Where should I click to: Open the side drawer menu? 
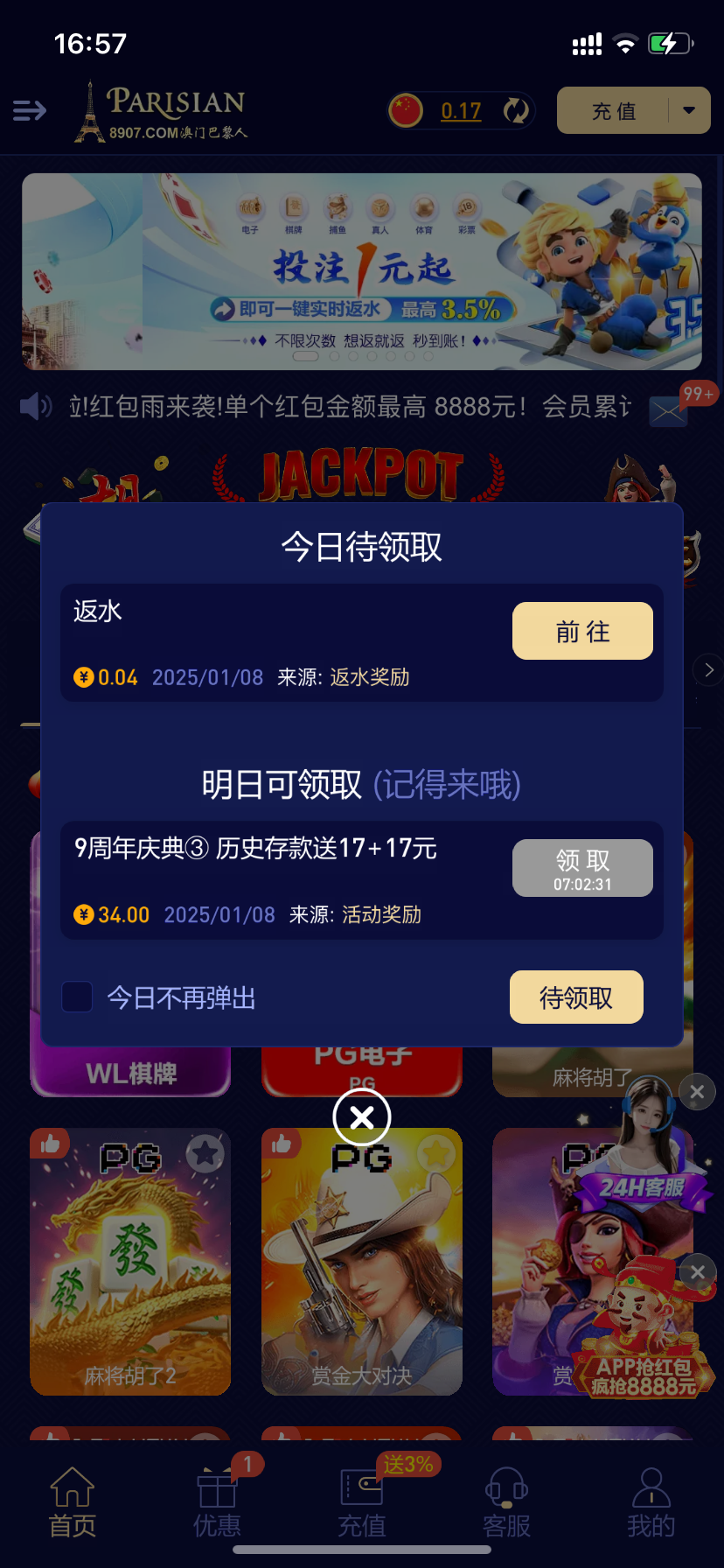[x=30, y=110]
